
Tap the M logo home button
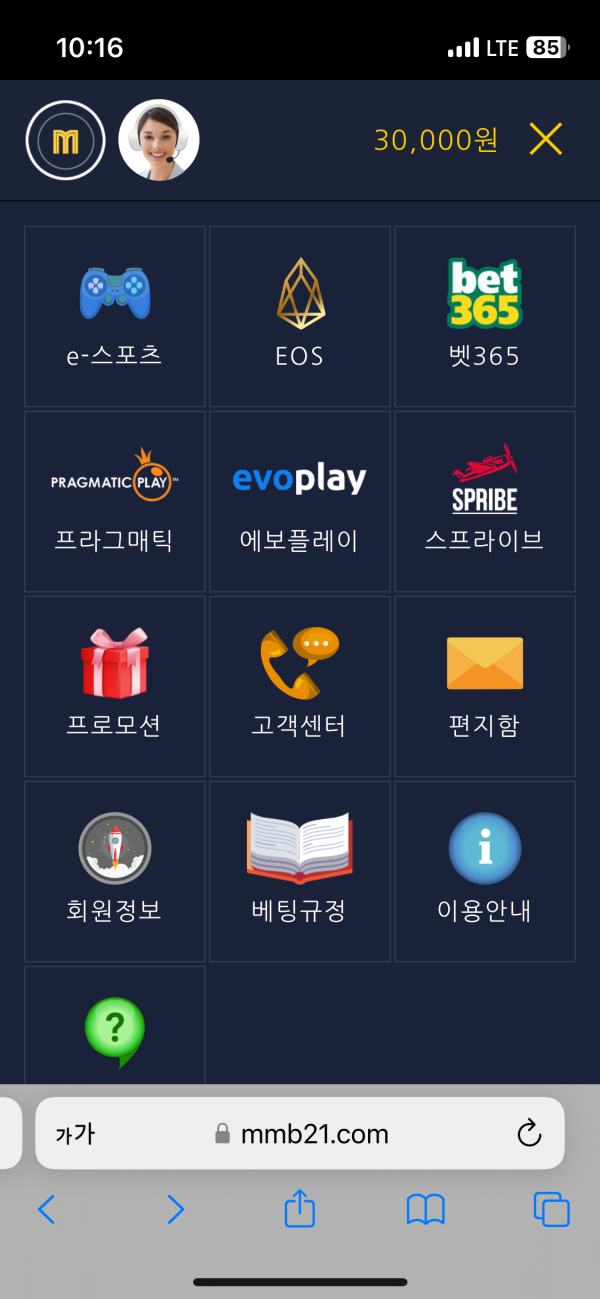point(66,140)
